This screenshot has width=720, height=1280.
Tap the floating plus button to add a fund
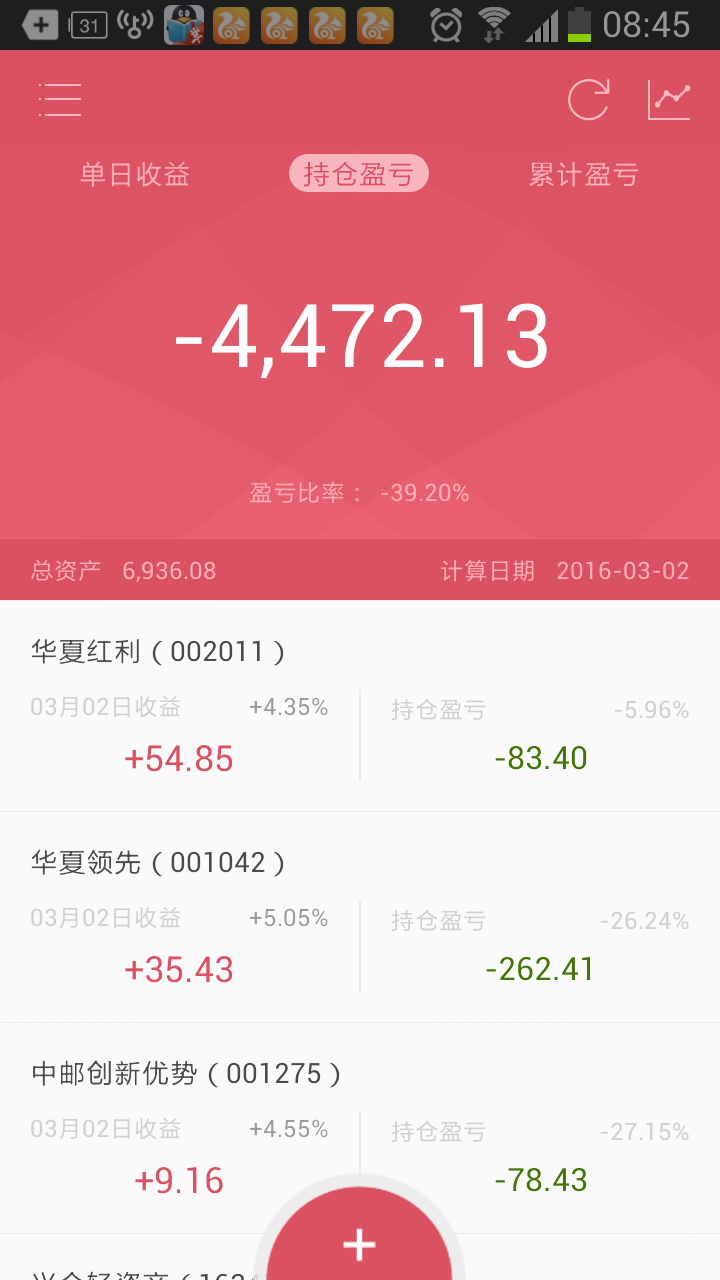point(358,1244)
